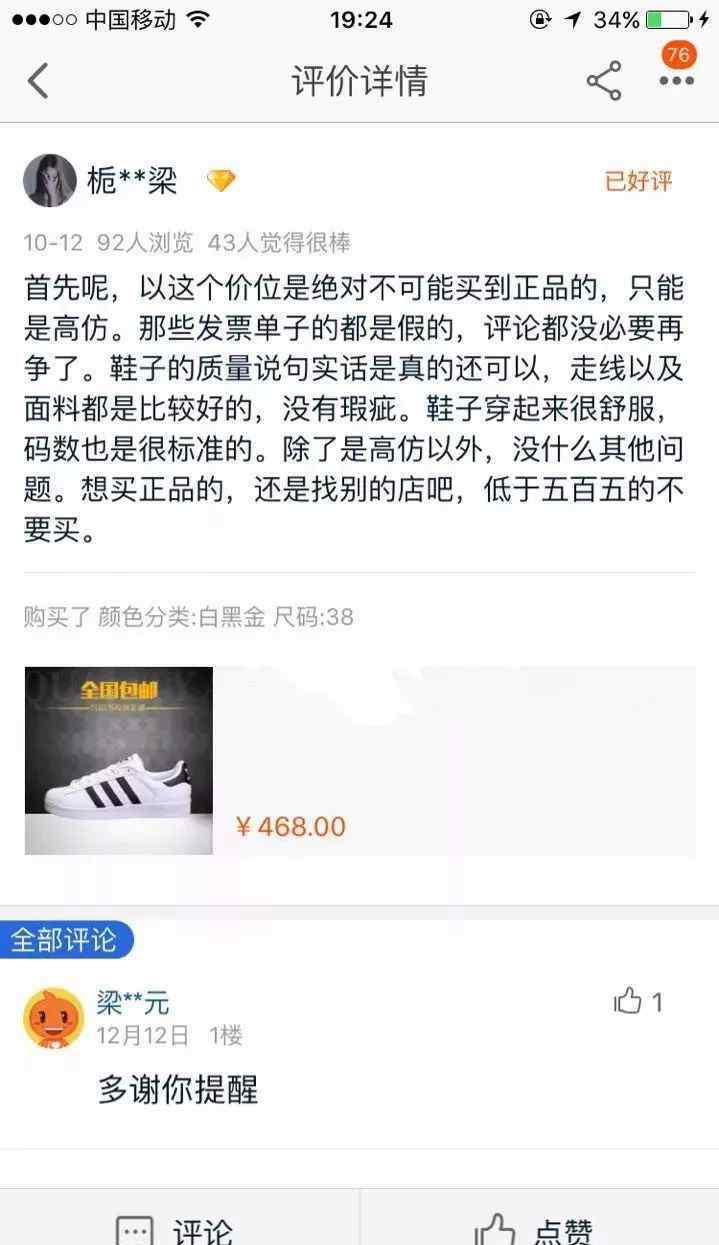
Task: Open commenter 梁**元's profile
Action: pyautogui.click(x=53, y=1018)
